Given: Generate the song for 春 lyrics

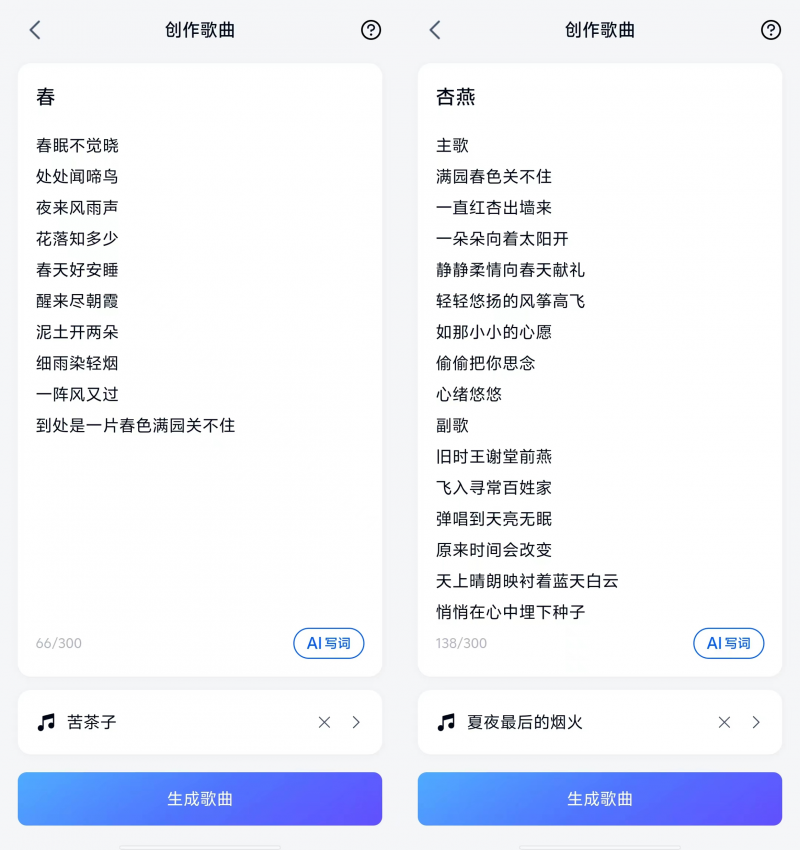Looking at the screenshot, I should (x=200, y=799).
